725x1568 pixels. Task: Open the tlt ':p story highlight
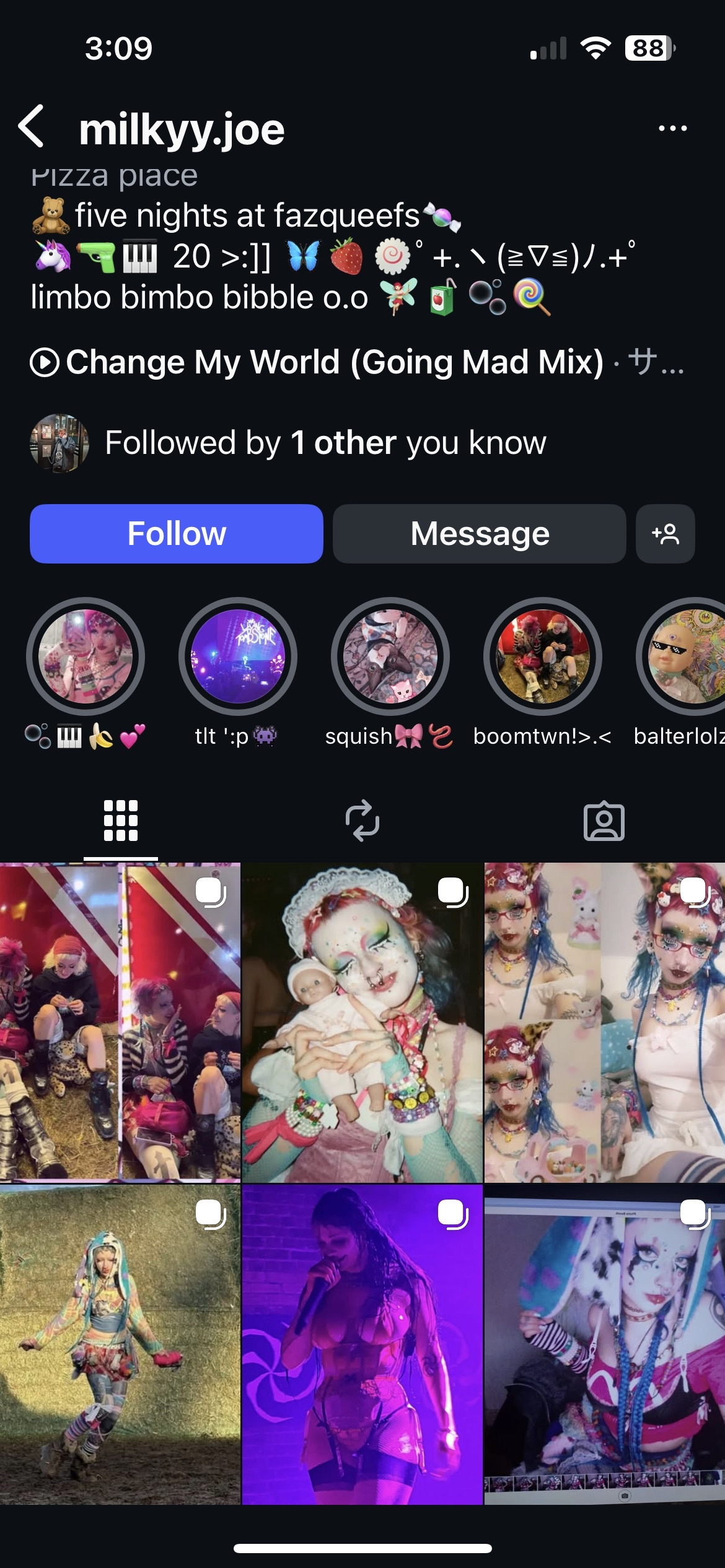[238, 656]
